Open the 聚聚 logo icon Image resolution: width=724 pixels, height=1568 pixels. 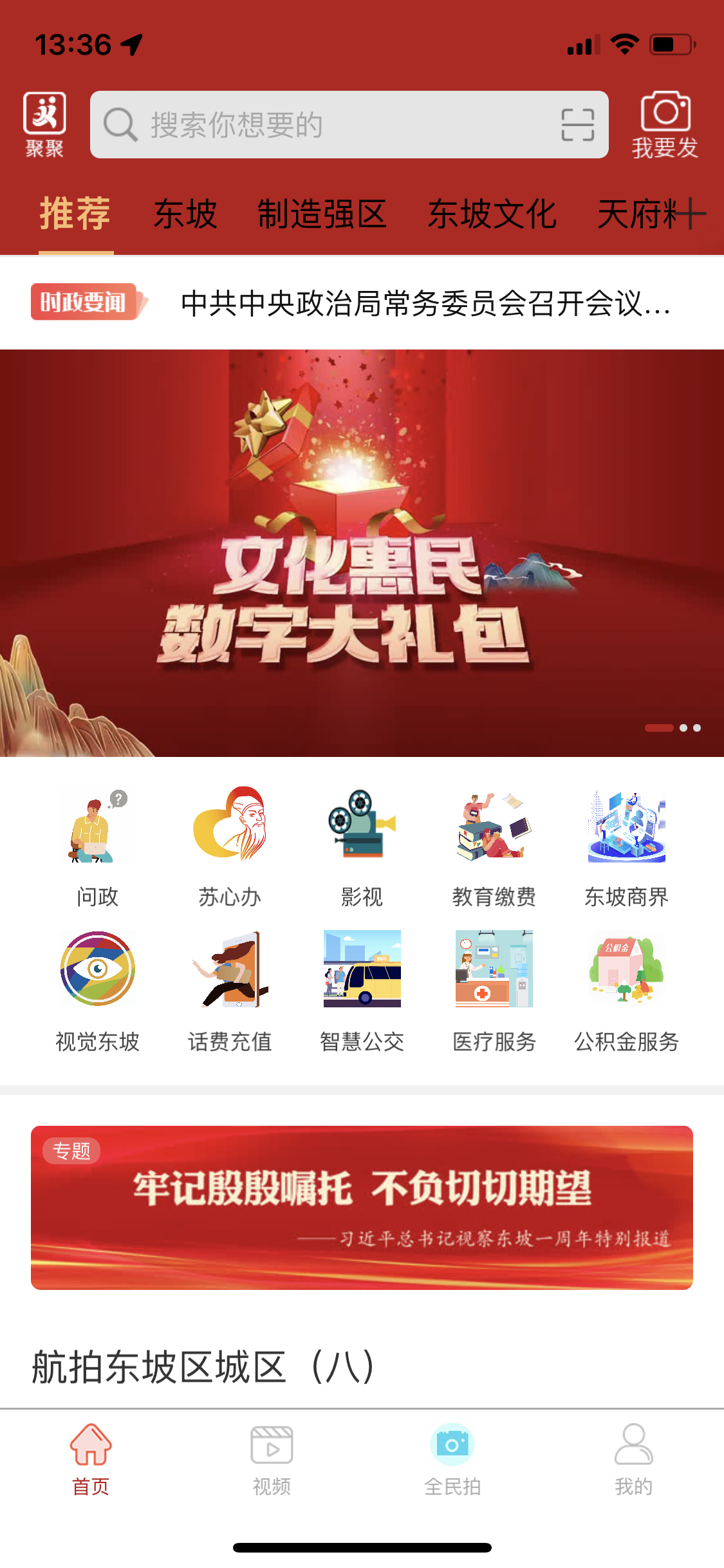click(44, 124)
